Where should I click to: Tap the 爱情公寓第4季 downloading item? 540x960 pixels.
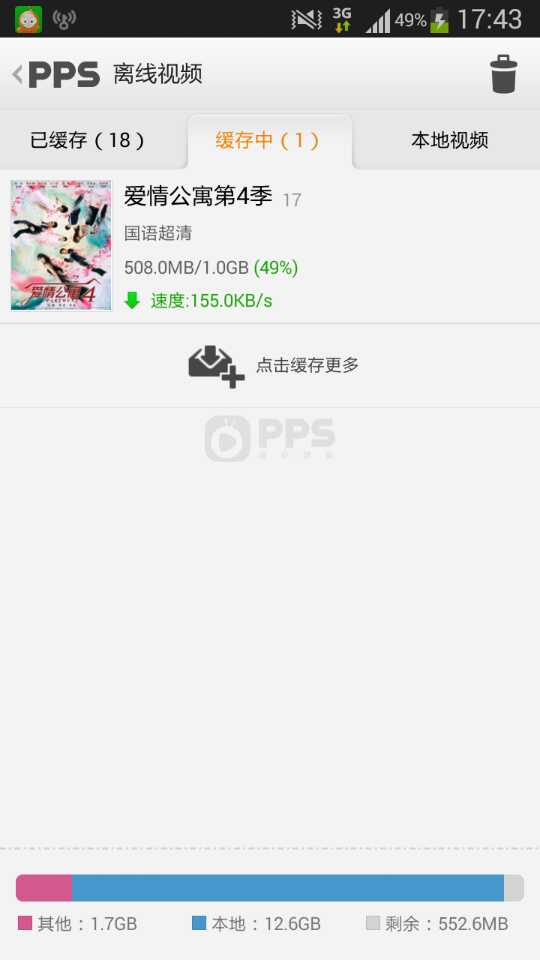[270, 246]
